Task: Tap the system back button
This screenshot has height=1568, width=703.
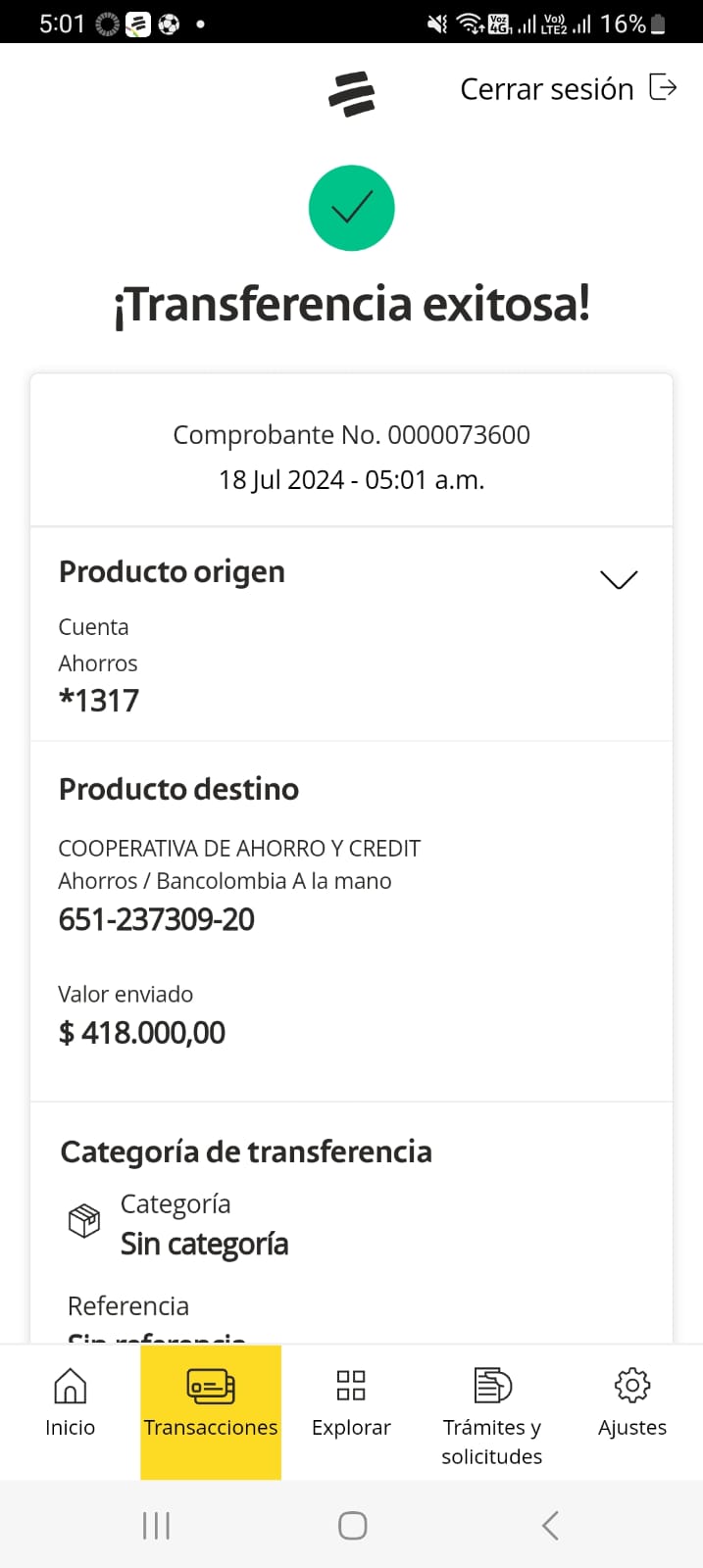Action: (550, 1525)
